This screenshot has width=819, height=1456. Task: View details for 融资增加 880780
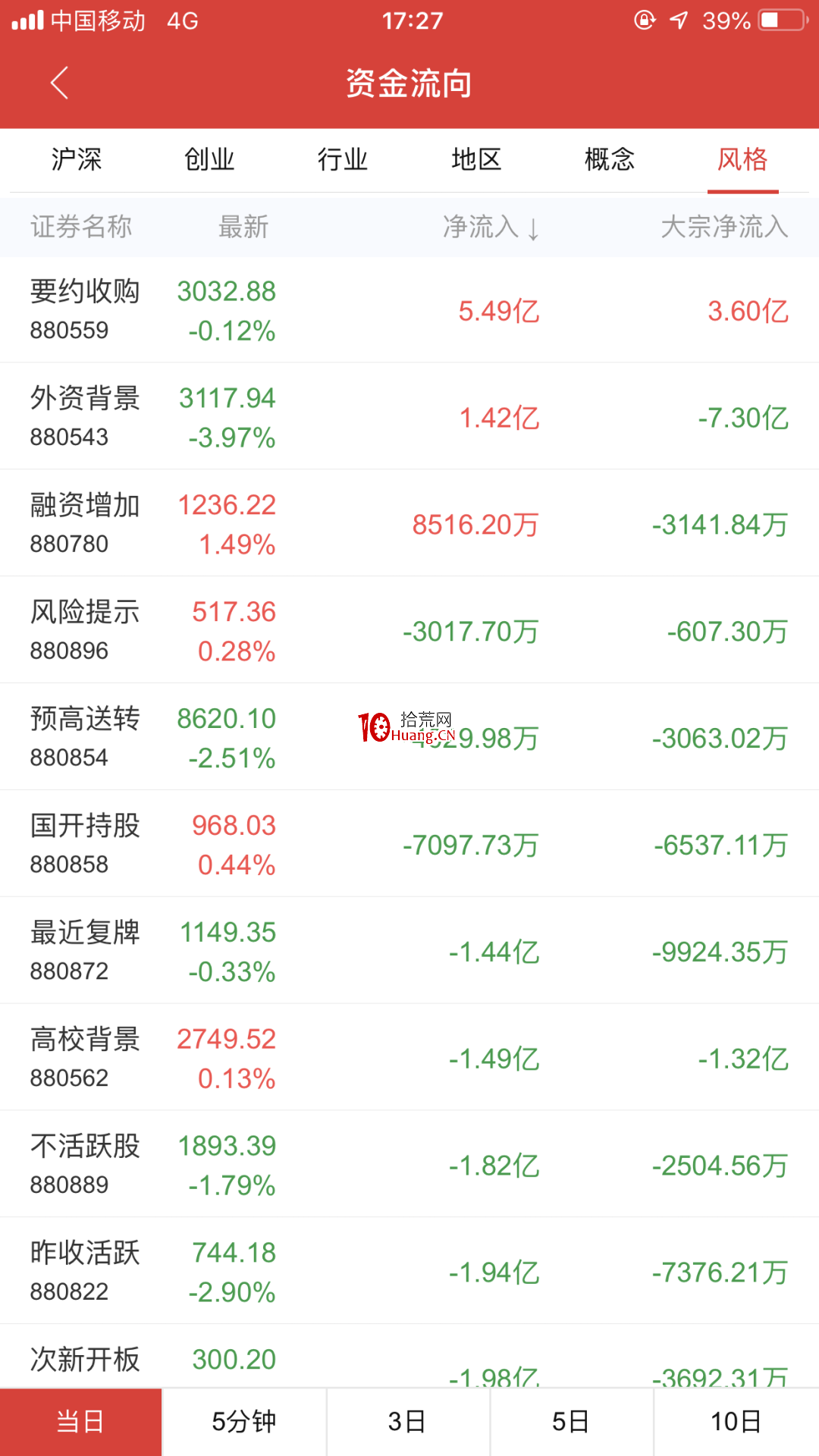tap(409, 523)
